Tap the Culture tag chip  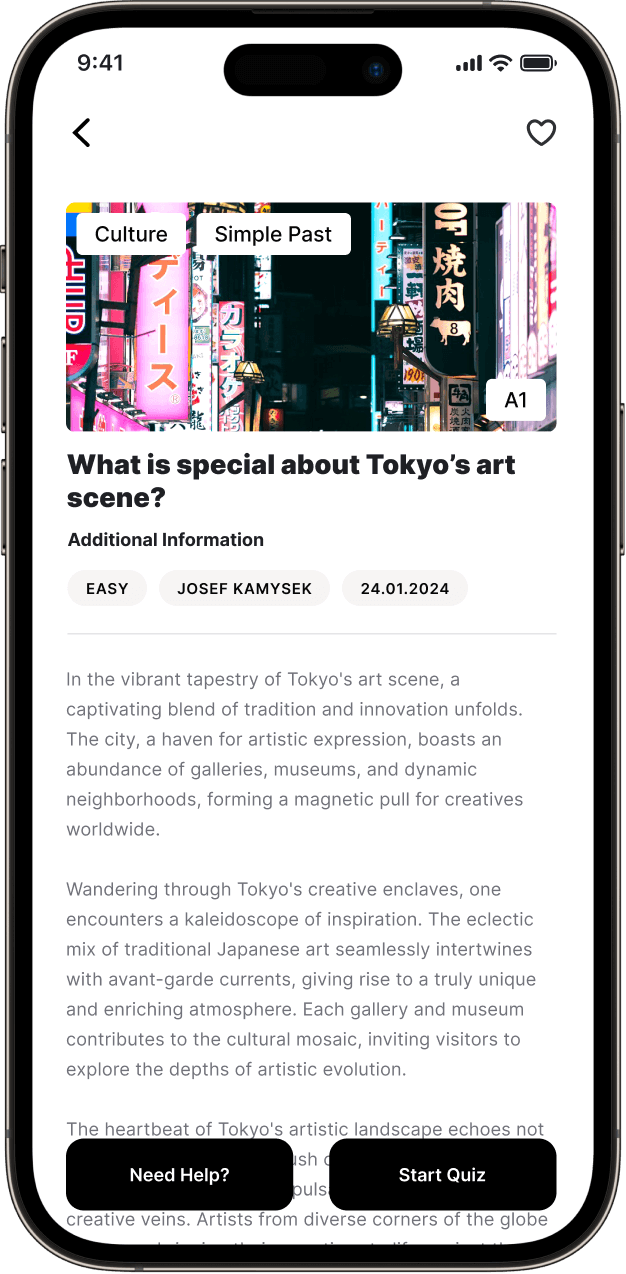(131, 234)
